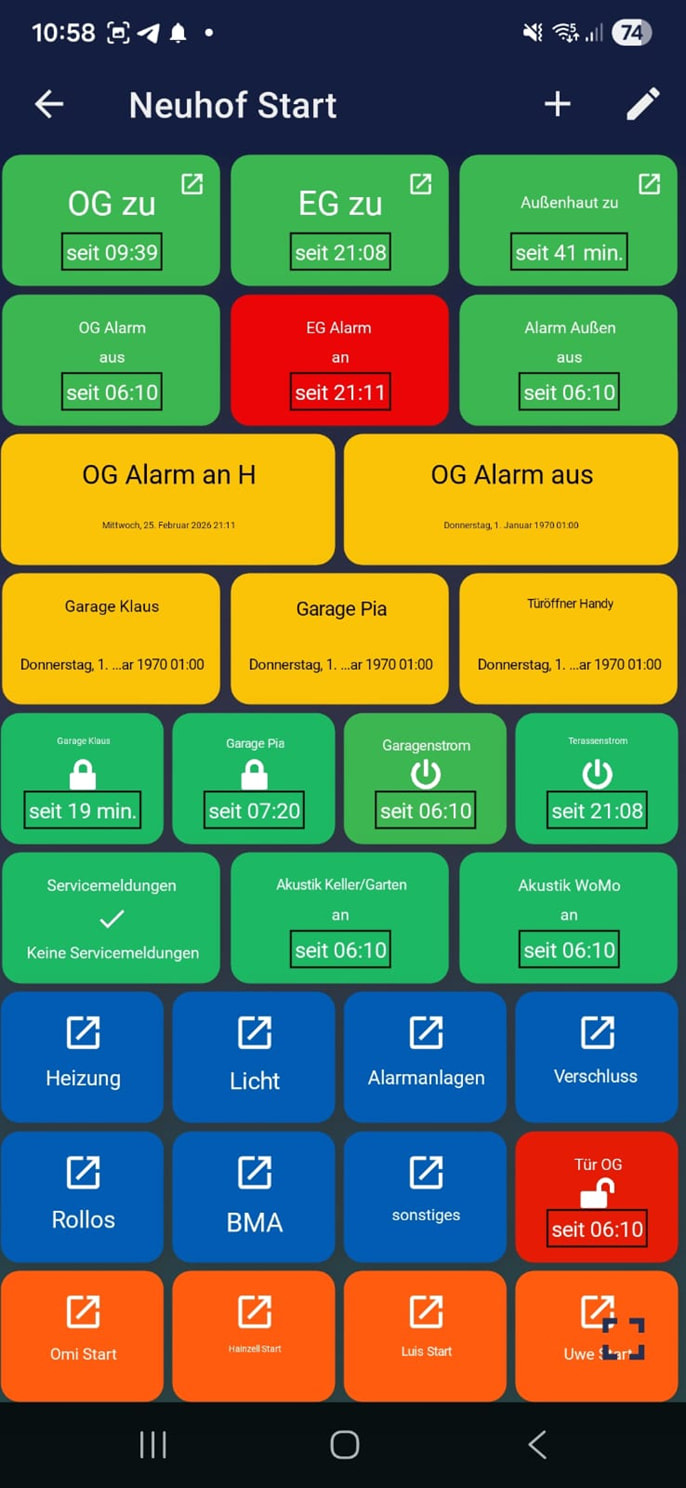Edit the Neuhof Start dashboard

point(642,104)
